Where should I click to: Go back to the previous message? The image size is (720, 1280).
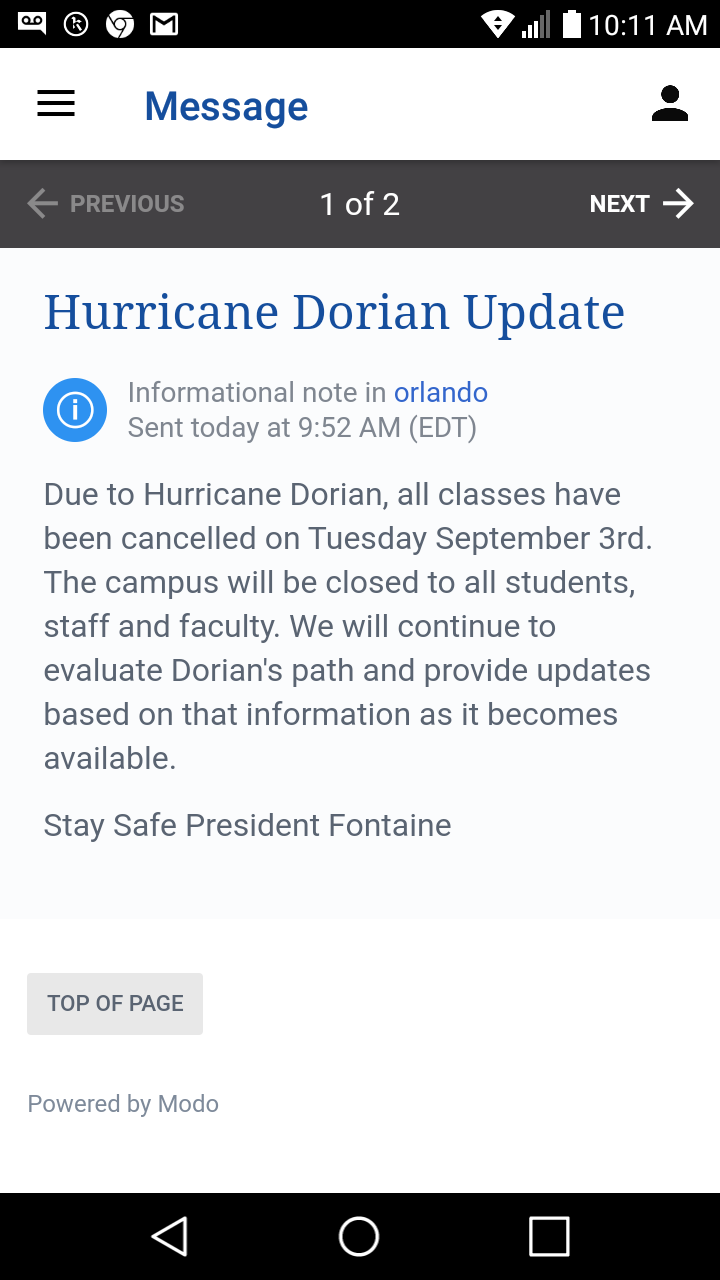(106, 204)
